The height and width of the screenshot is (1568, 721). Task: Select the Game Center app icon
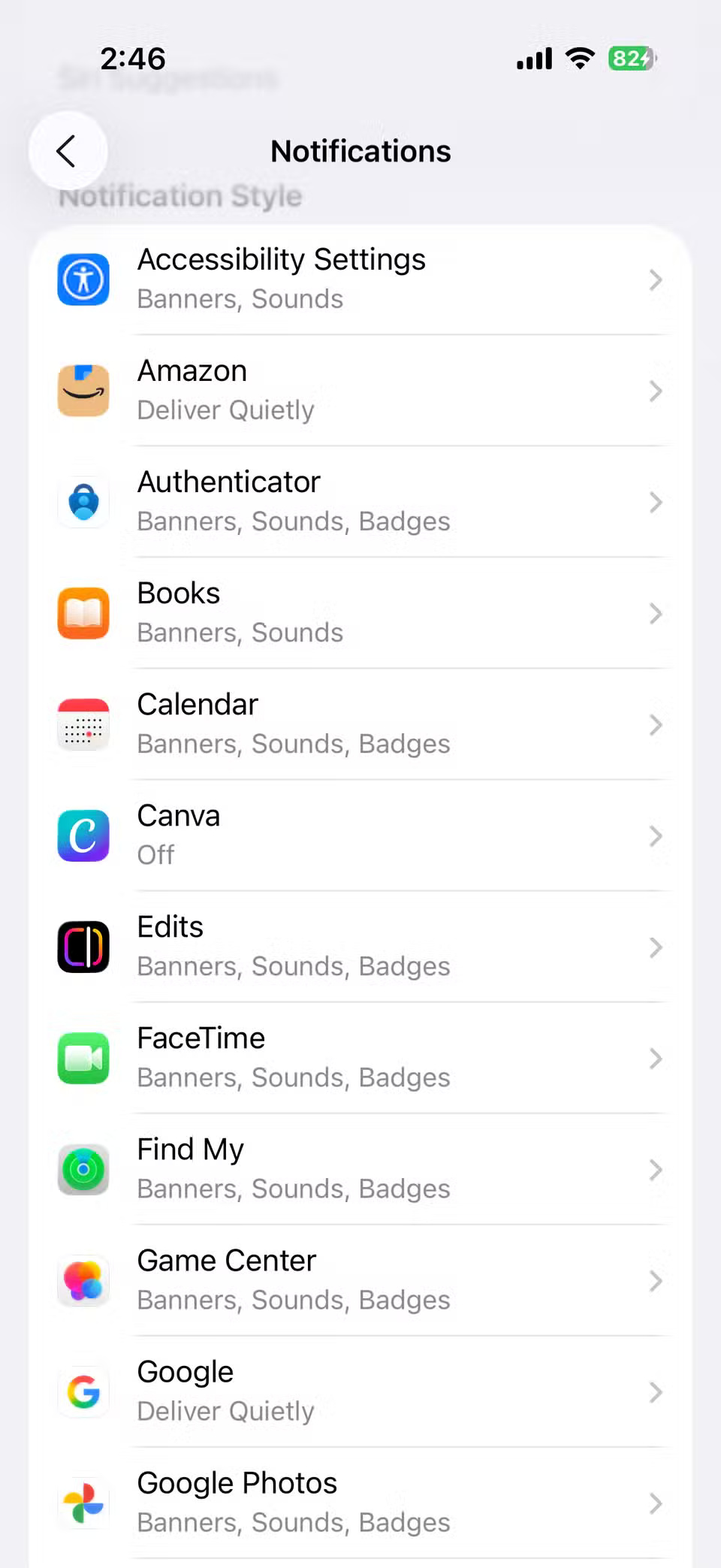tap(83, 1280)
